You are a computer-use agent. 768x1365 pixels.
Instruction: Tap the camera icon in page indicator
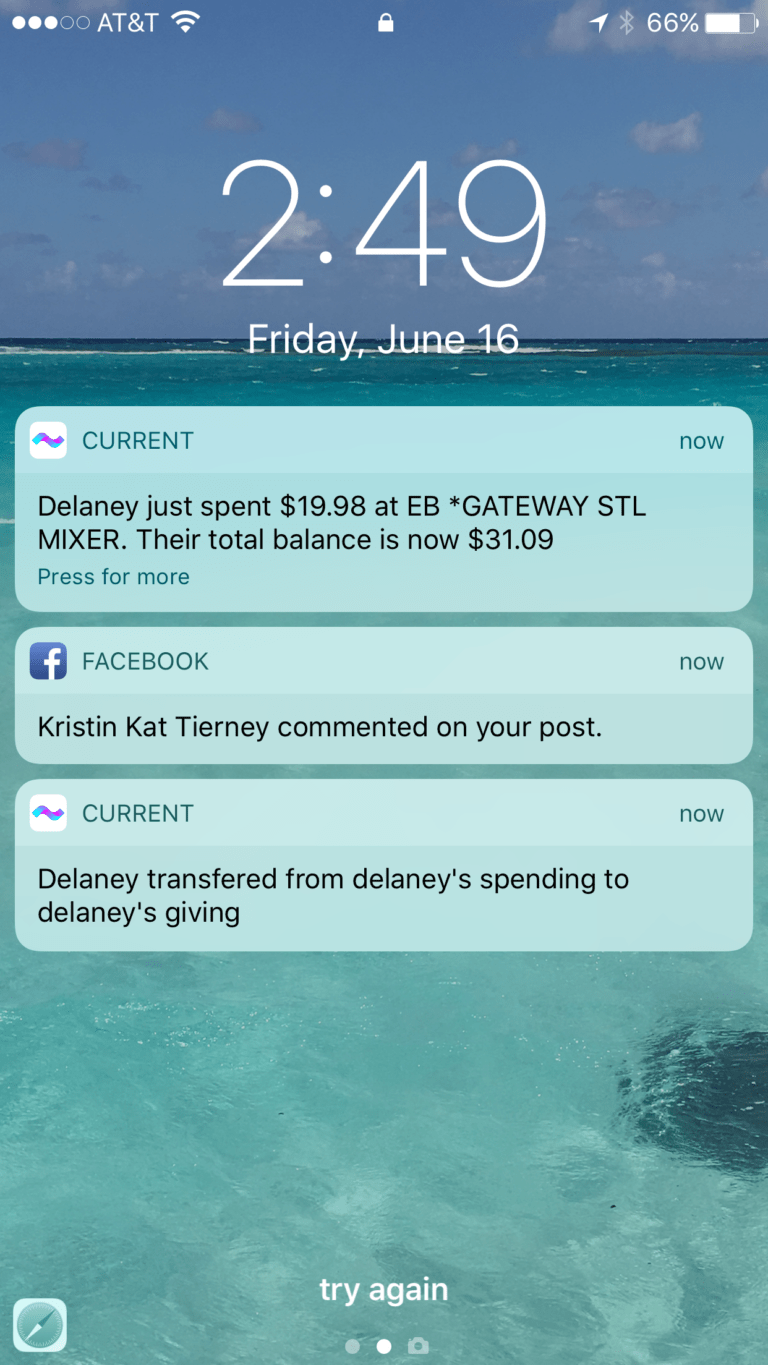click(x=418, y=1346)
